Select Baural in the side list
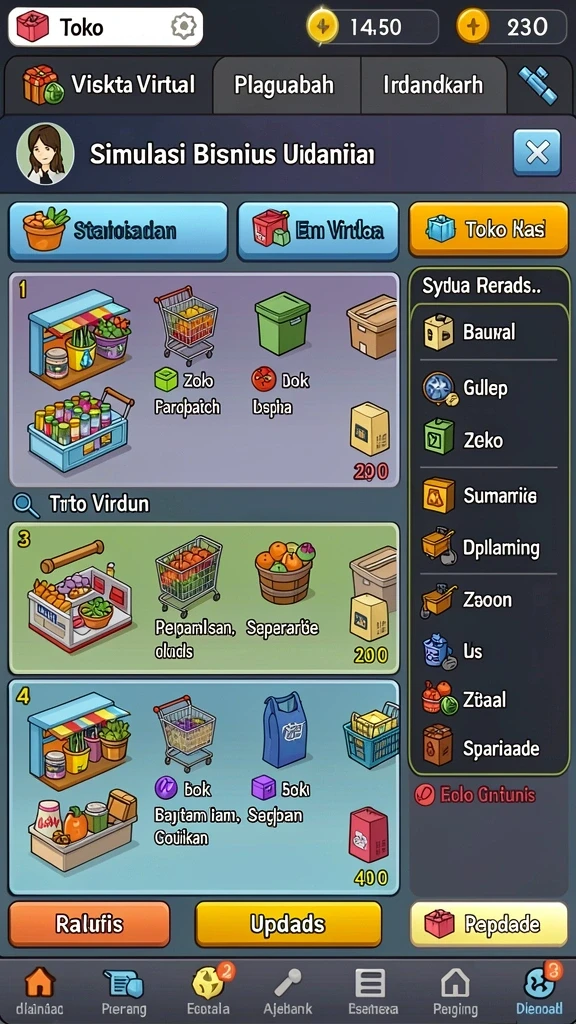This screenshot has height=1024, width=576. pyautogui.click(x=488, y=332)
